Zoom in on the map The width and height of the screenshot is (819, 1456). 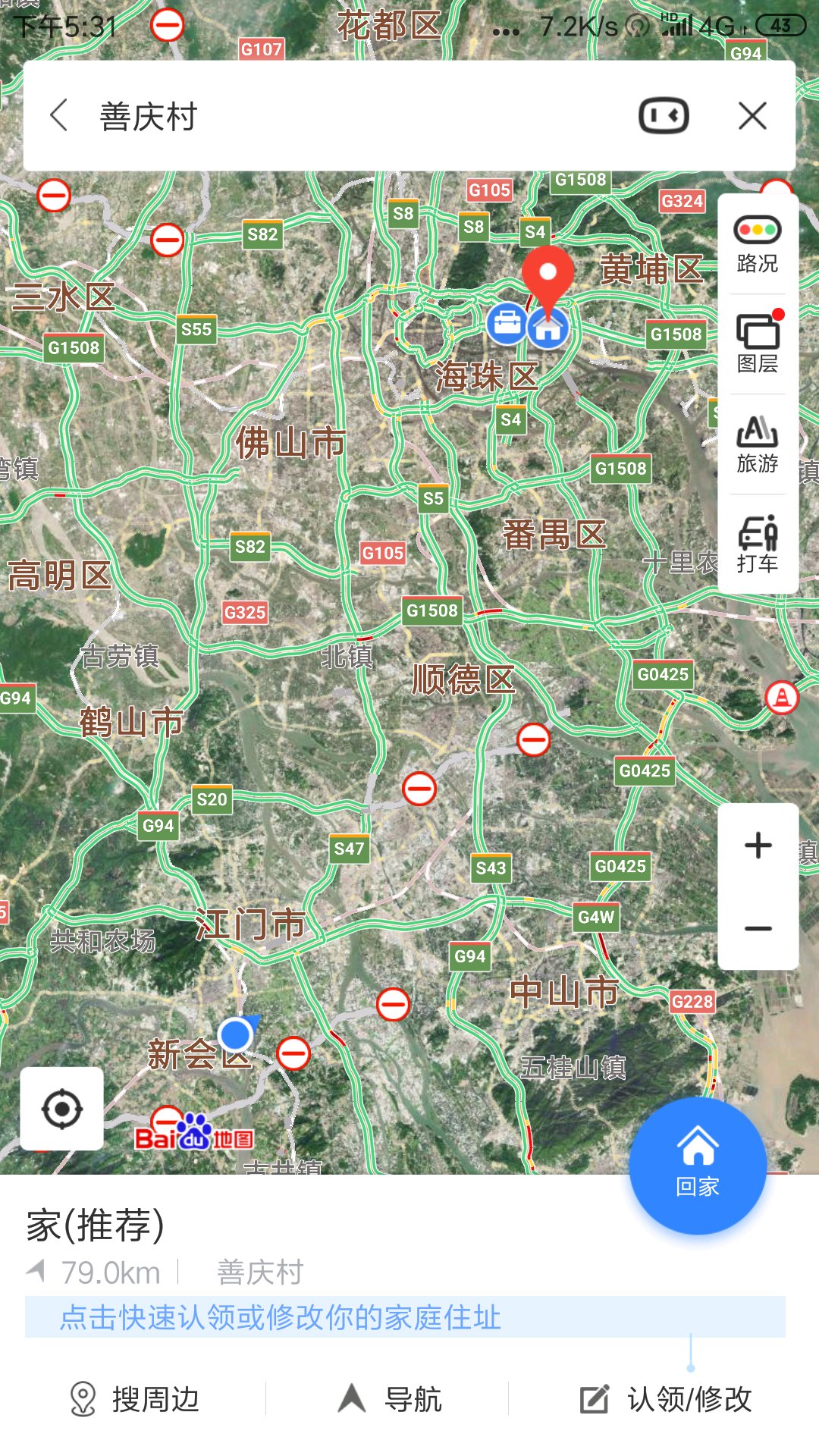pos(758,845)
